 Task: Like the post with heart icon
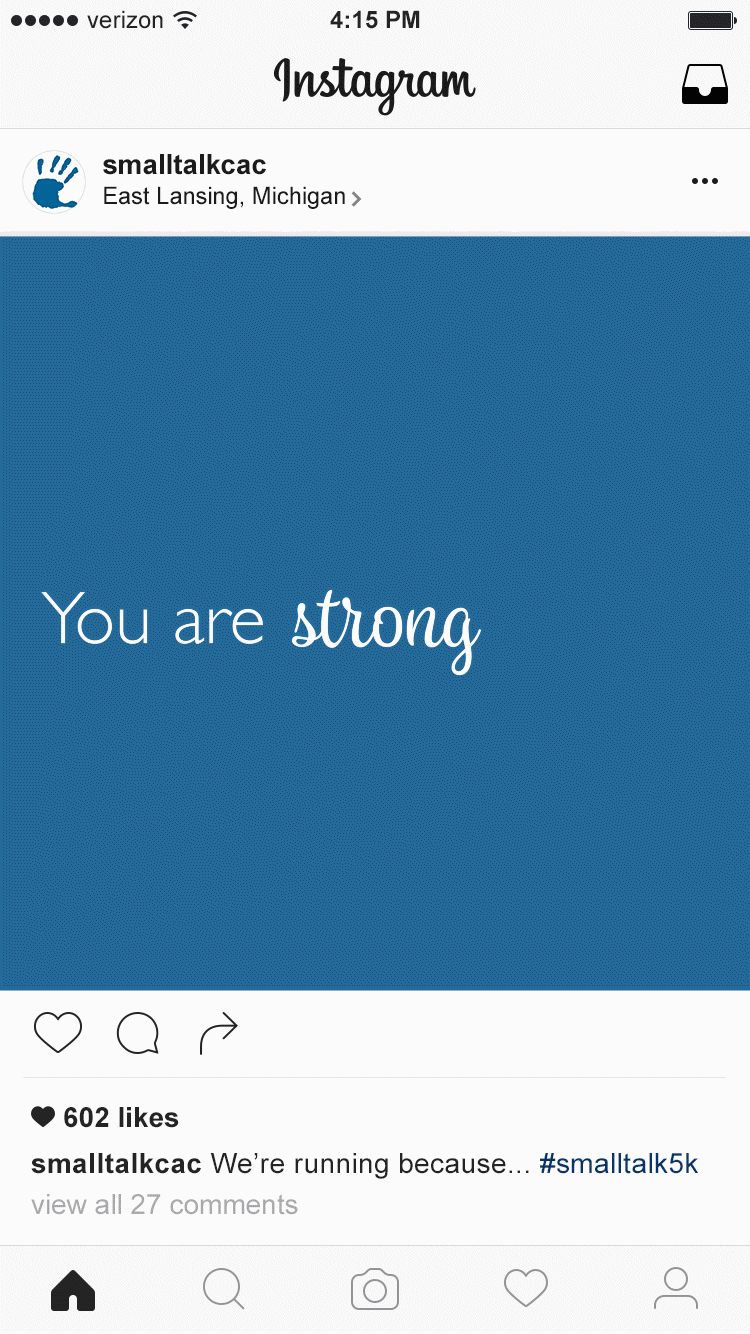coord(58,1033)
